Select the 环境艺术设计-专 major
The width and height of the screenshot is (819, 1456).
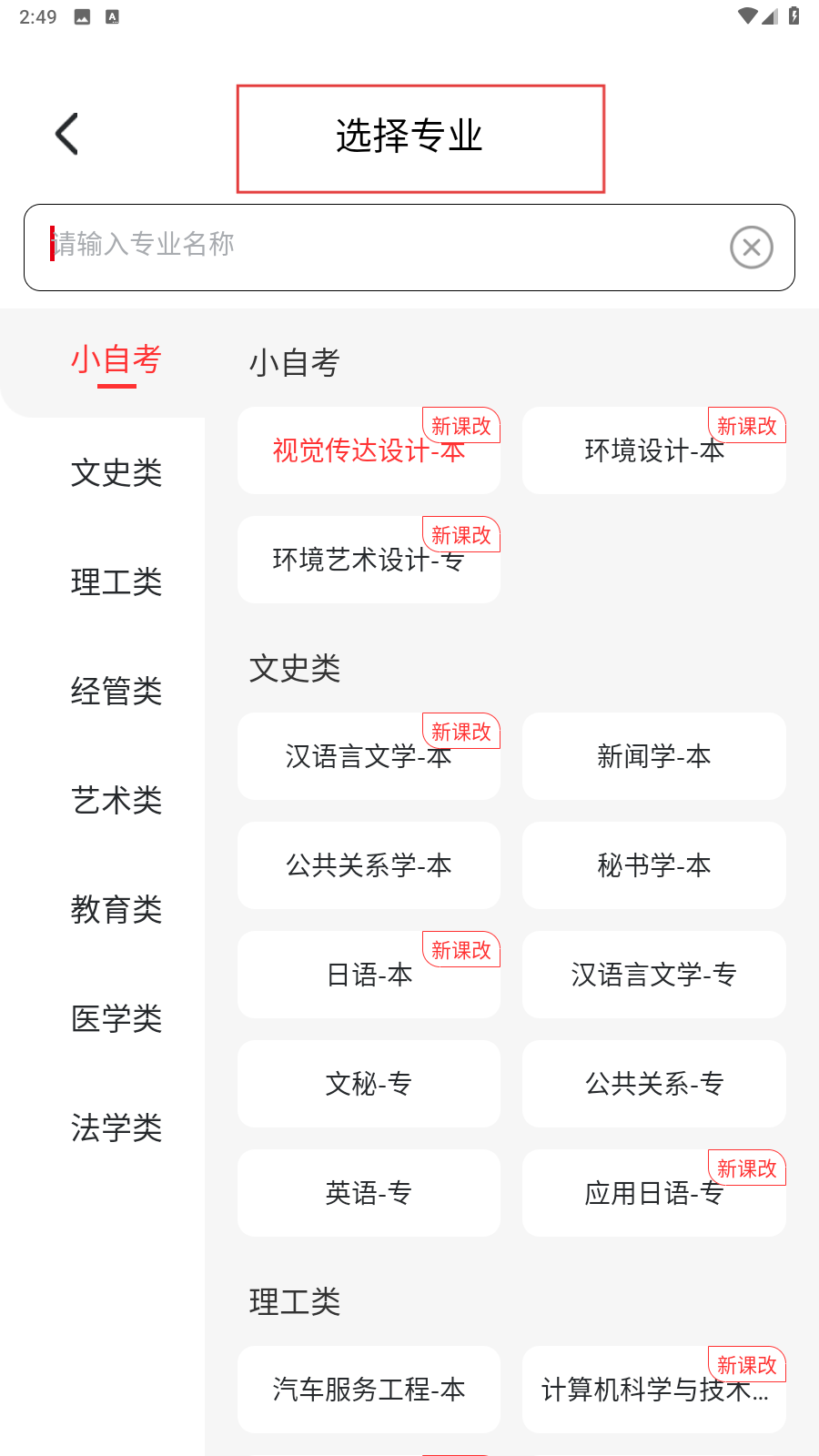pyautogui.click(x=369, y=560)
